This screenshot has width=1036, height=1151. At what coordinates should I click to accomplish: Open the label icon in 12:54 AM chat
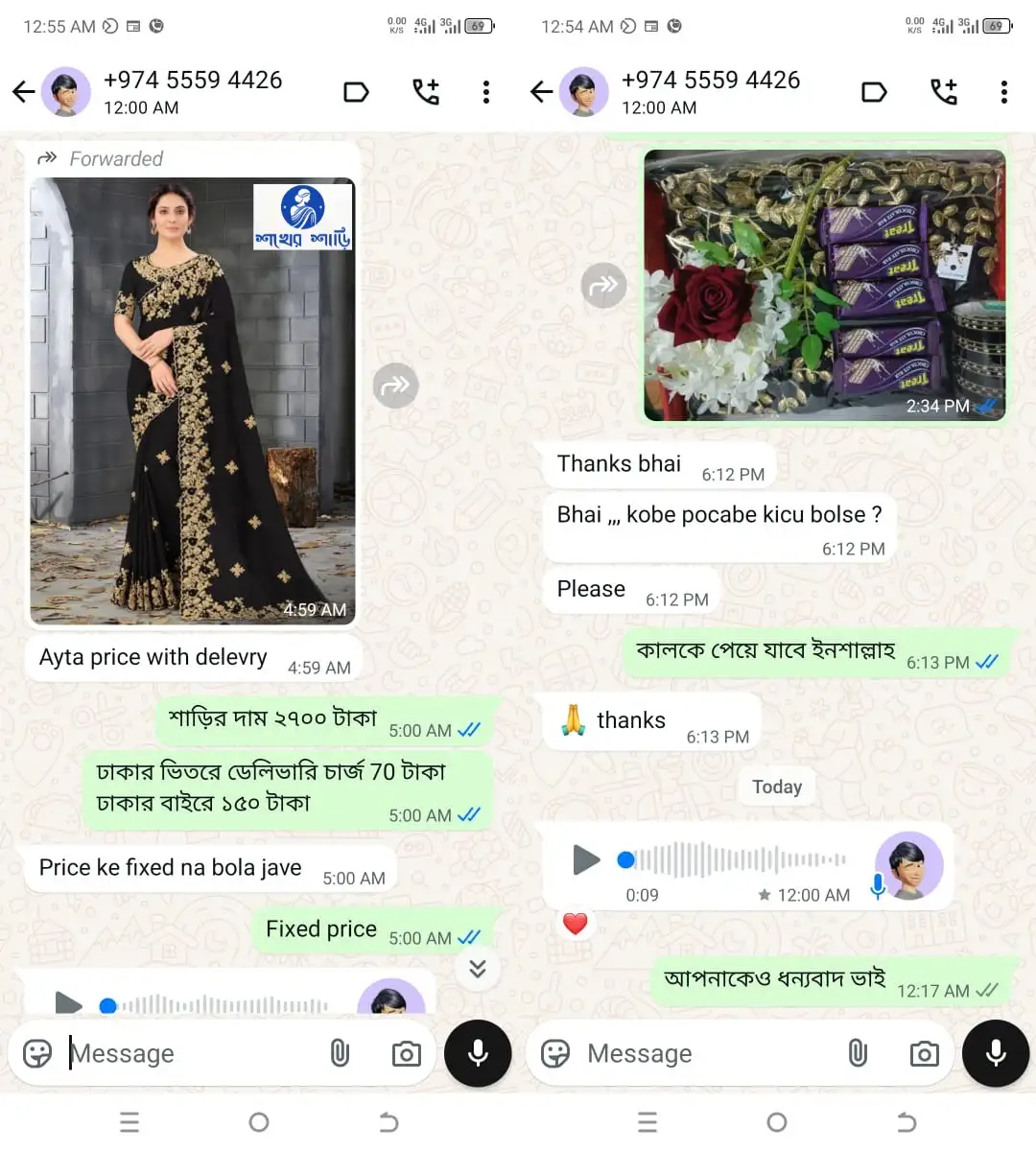(x=874, y=92)
